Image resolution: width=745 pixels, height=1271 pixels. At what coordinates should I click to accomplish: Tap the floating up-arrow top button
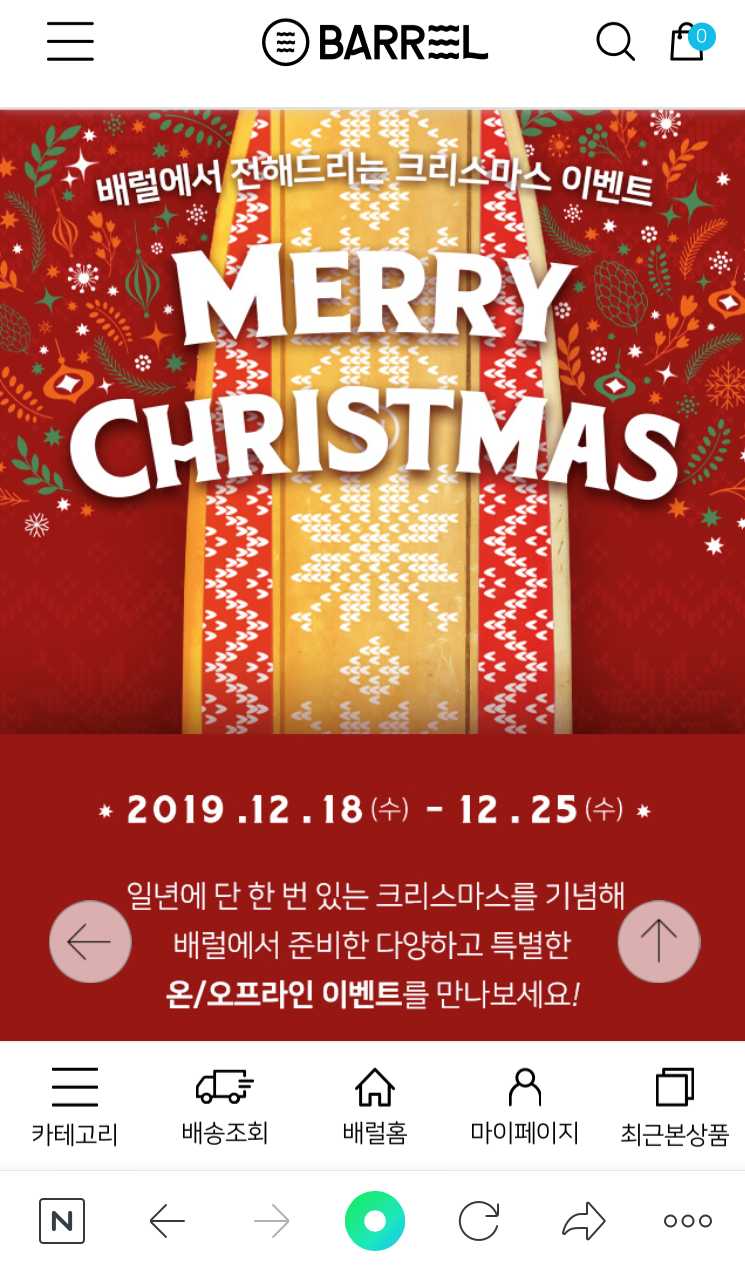pyautogui.click(x=659, y=942)
